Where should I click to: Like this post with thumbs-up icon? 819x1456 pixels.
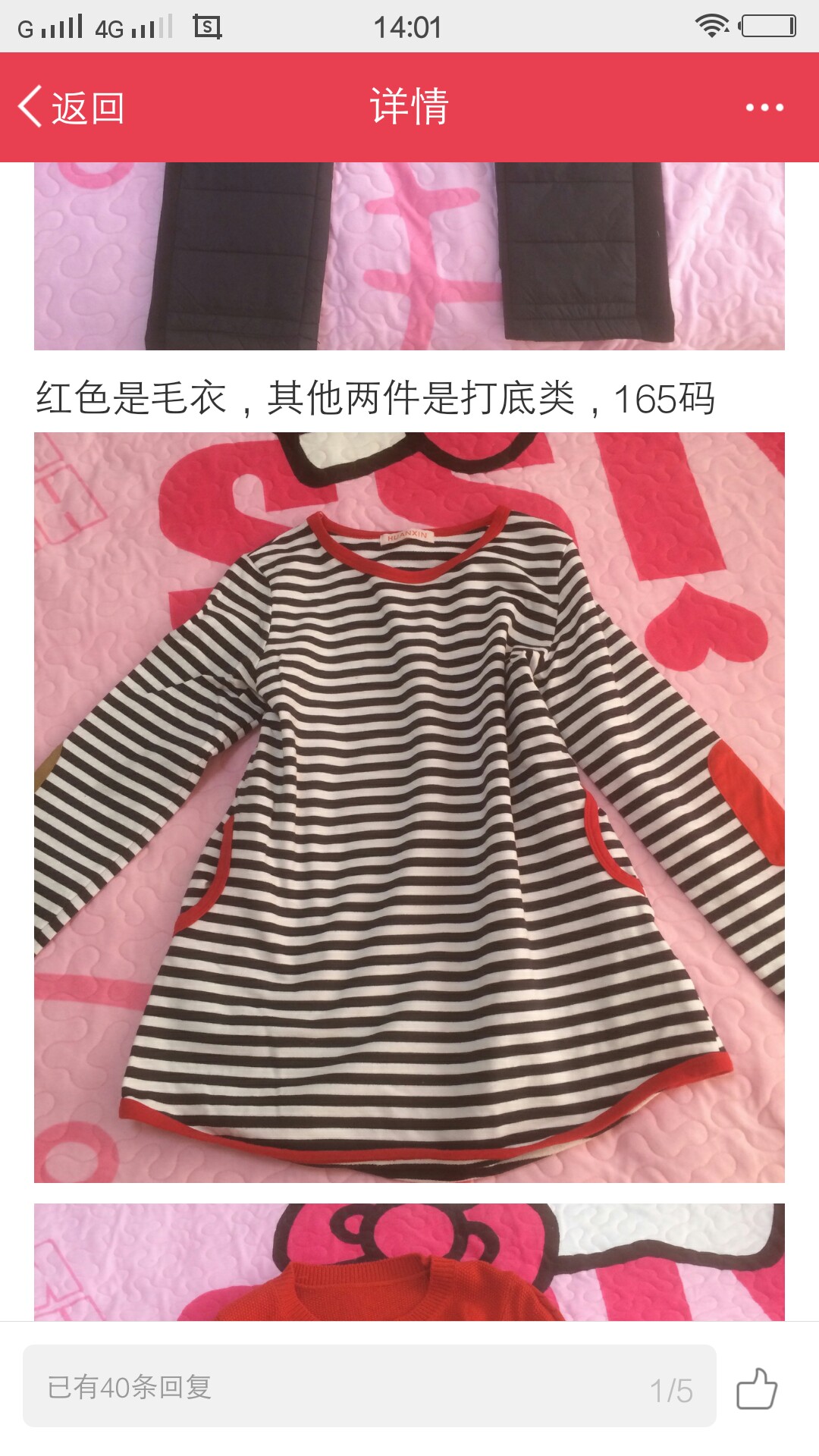[x=757, y=1388]
